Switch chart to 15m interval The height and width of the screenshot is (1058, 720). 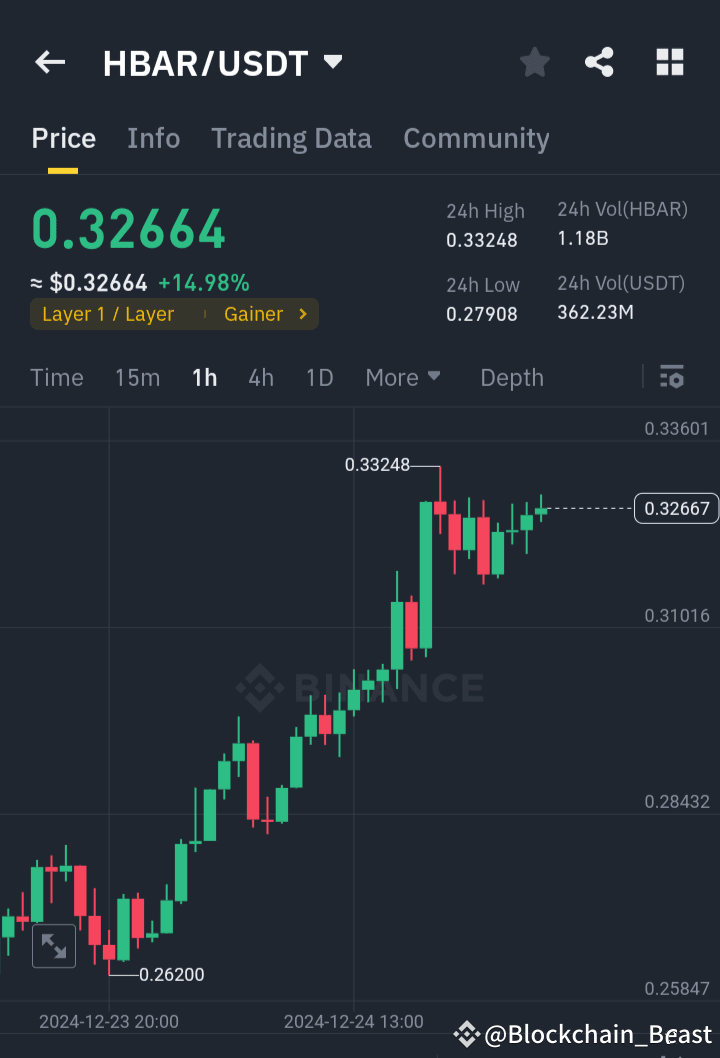137,377
